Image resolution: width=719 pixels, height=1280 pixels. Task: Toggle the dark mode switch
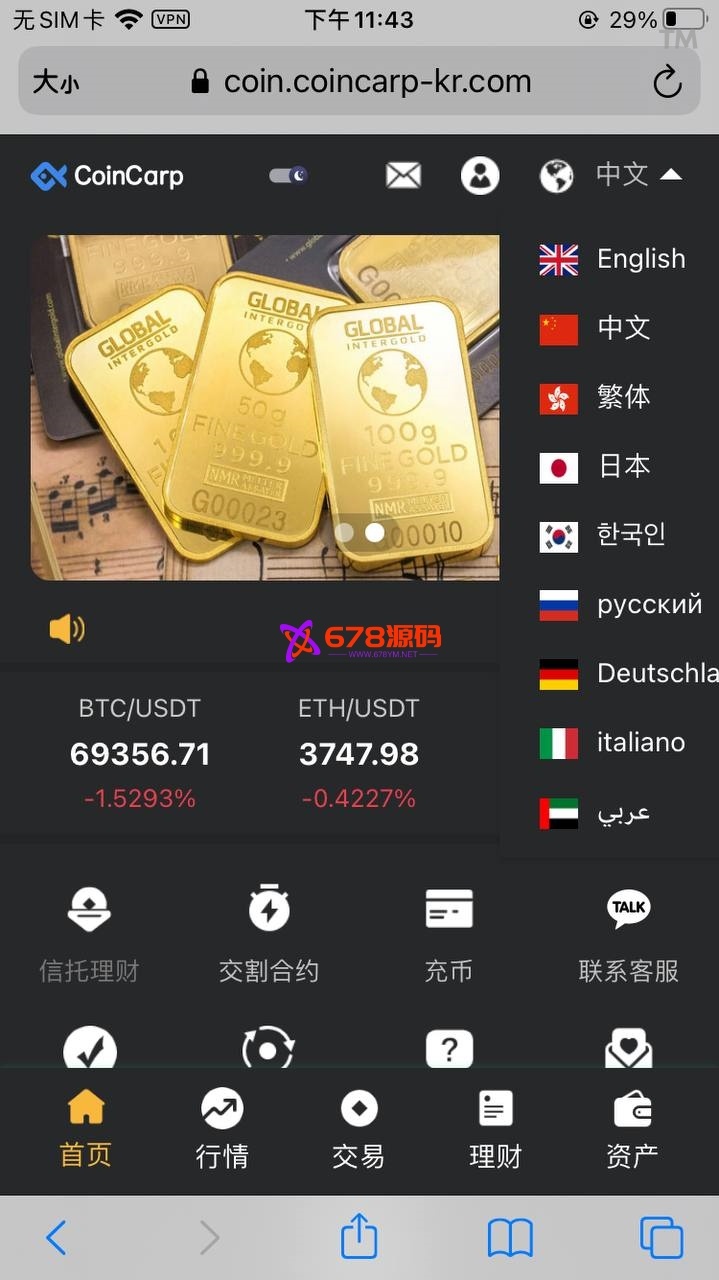tap(288, 176)
